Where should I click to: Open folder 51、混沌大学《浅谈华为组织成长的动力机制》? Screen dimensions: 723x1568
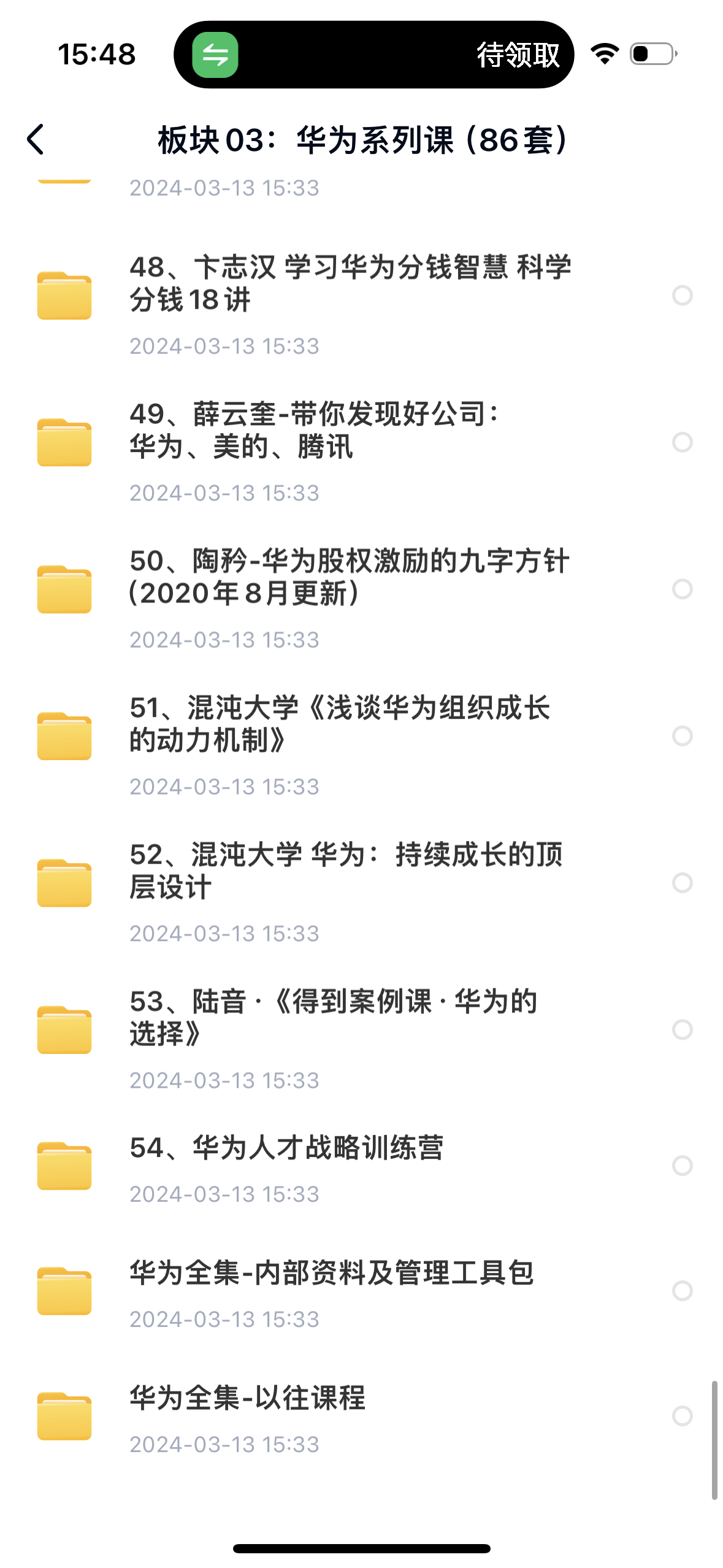pyautogui.click(x=340, y=724)
